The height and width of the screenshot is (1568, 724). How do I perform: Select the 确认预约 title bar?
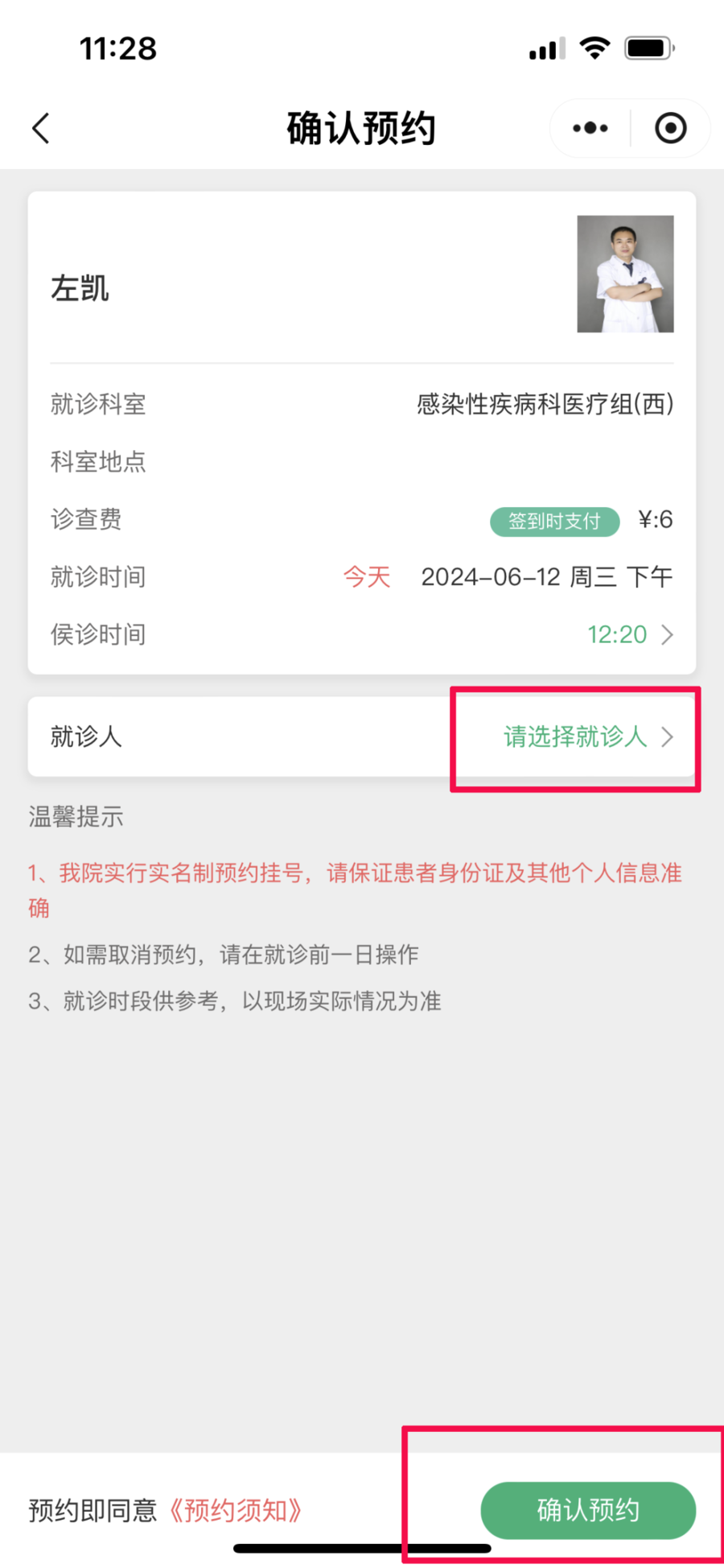point(360,127)
